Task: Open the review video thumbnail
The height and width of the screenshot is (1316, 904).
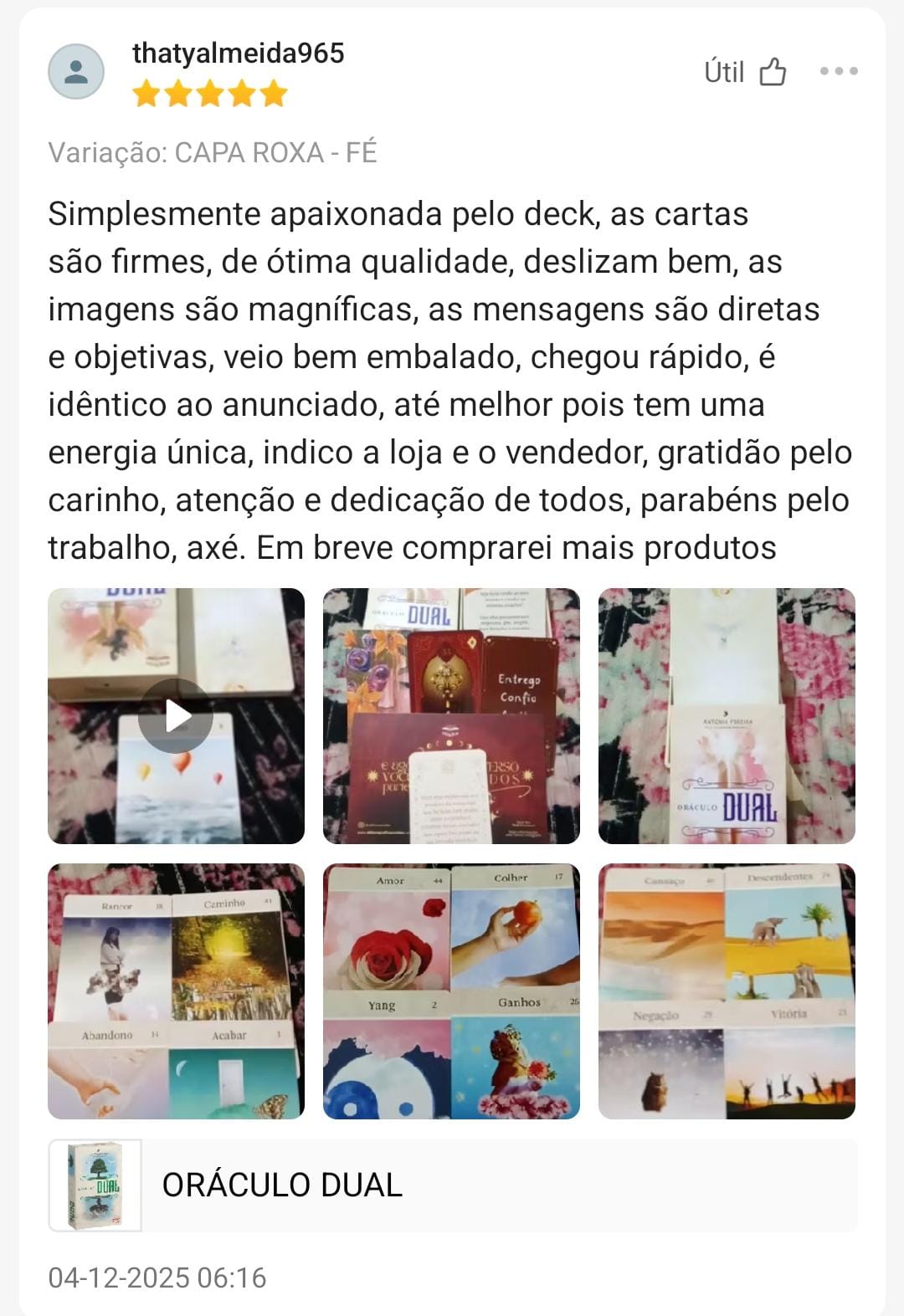Action: coord(177,715)
